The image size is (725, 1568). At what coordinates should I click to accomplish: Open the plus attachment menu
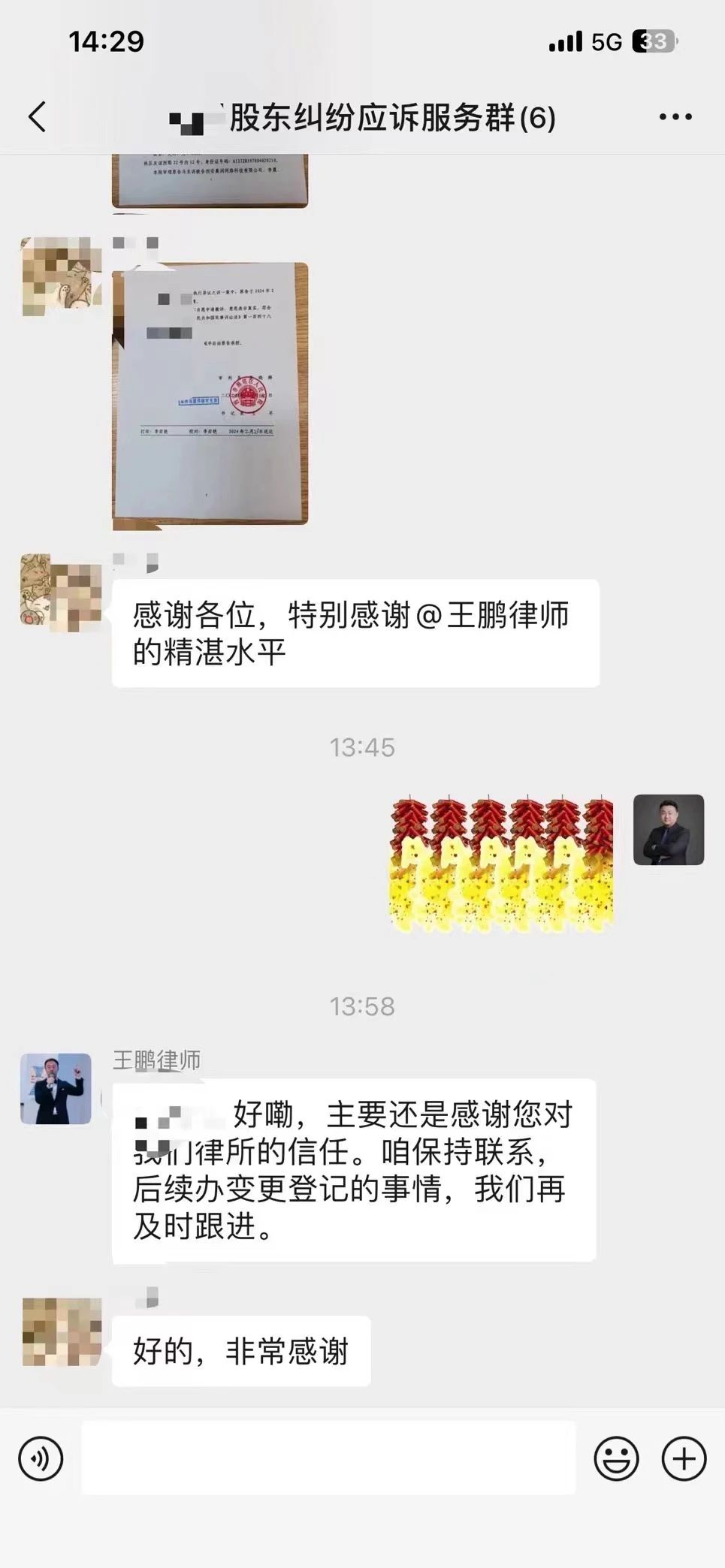click(684, 1458)
